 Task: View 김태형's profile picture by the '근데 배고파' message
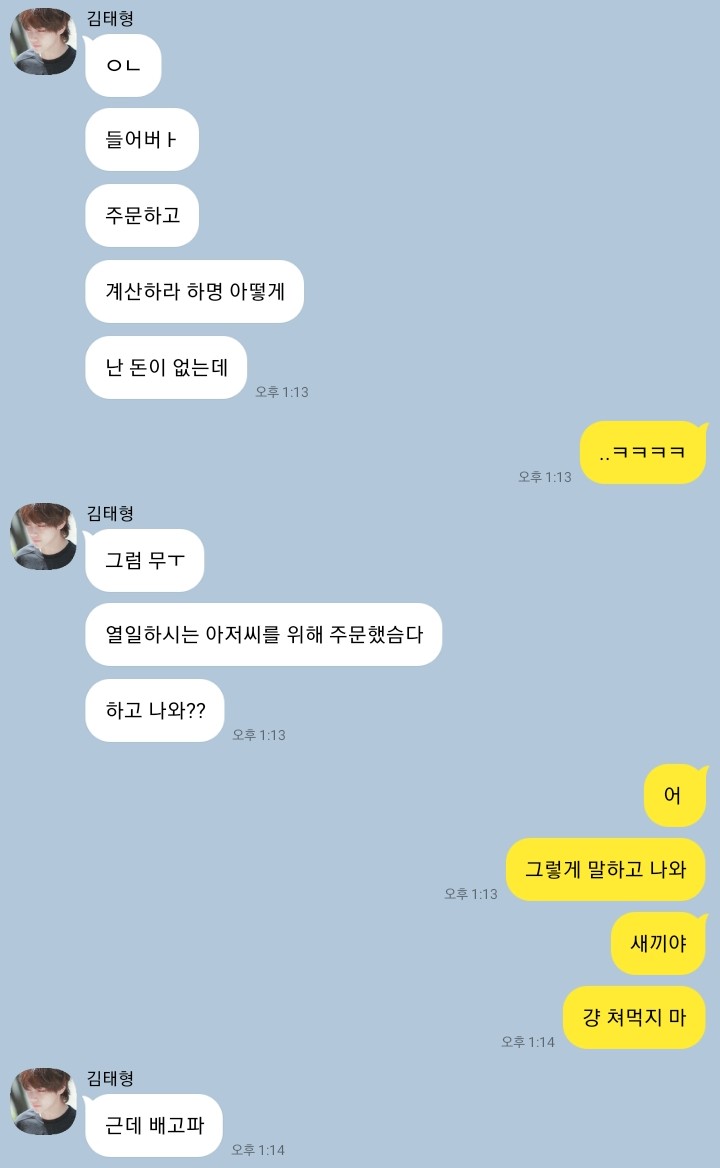[x=43, y=1100]
